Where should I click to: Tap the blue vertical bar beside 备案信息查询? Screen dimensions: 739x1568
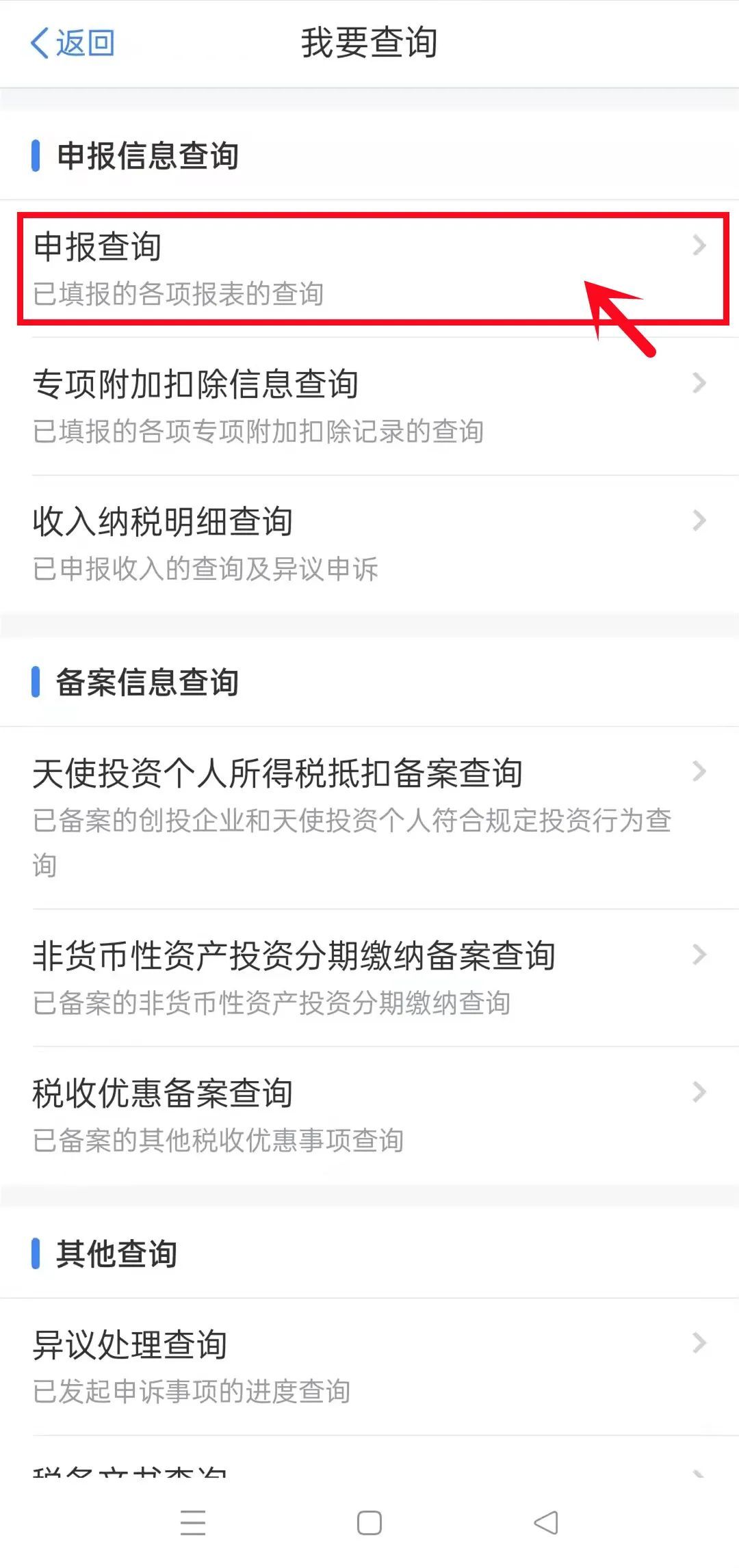pyautogui.click(x=34, y=681)
